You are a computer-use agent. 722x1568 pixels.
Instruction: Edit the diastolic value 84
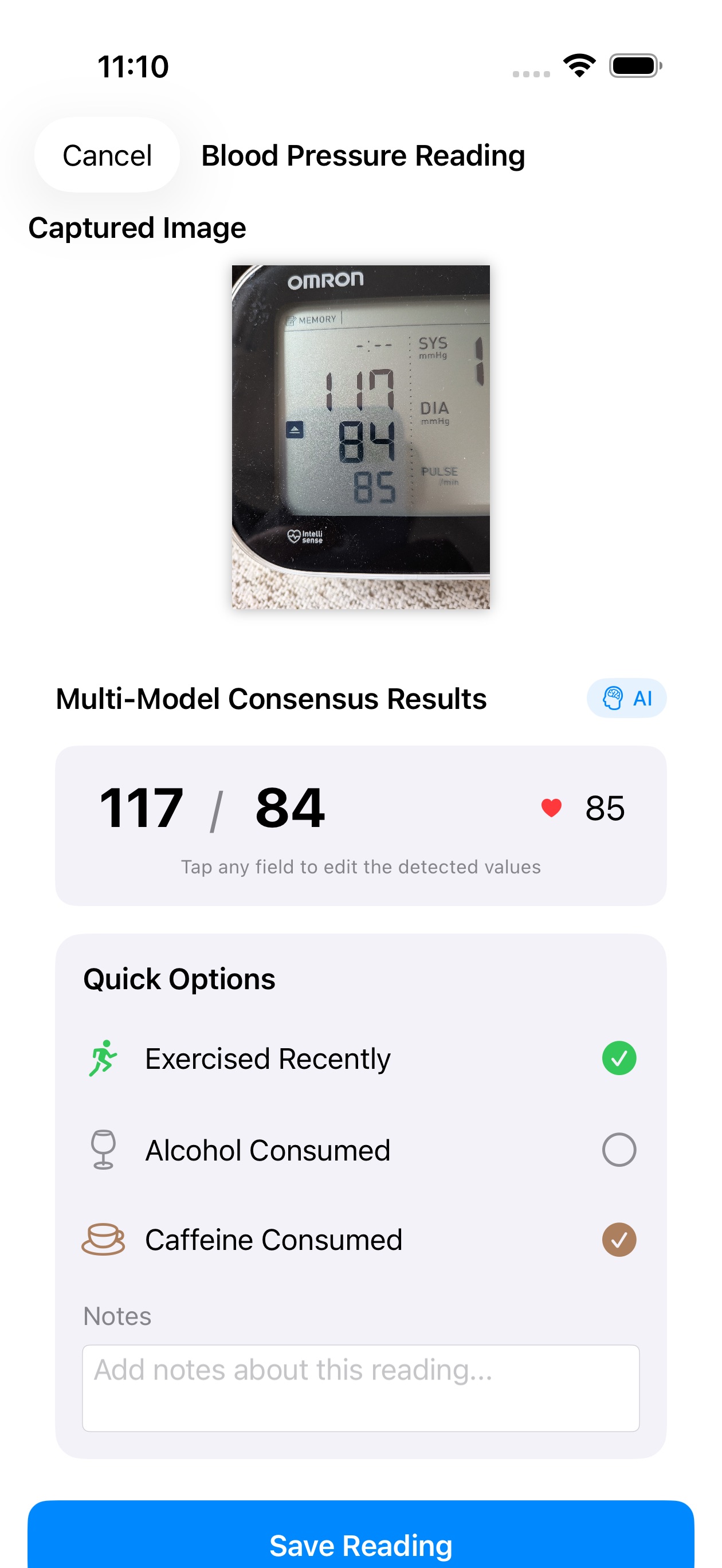point(290,807)
